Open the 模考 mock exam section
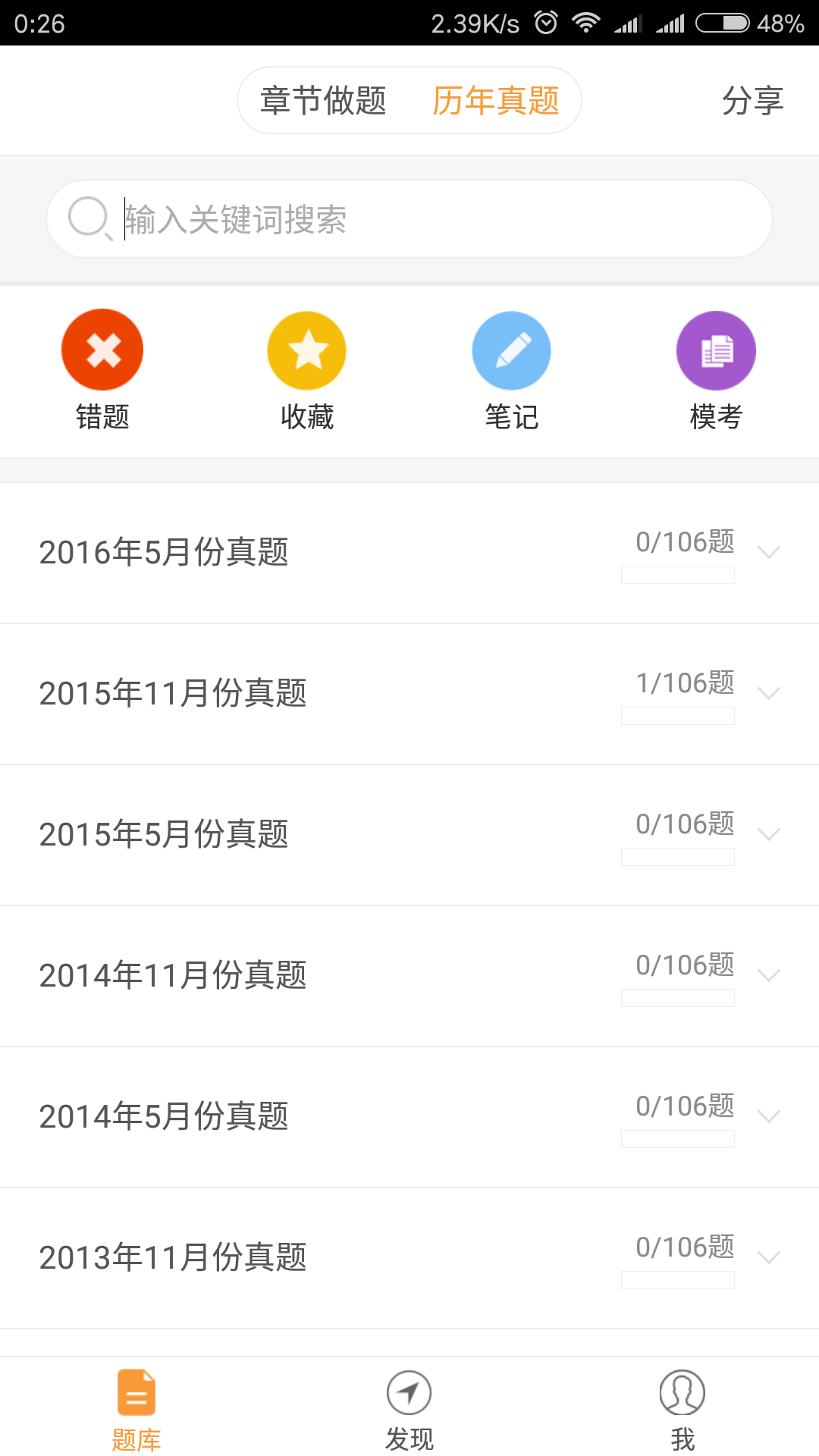Viewport: 819px width, 1456px height. 716,370
